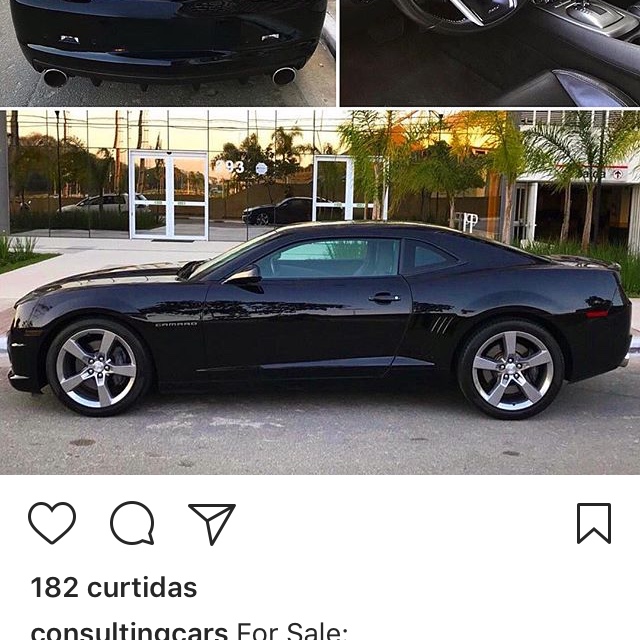Viewport: 640px width, 640px height.
Task: Share the post via the paper plane
Action: [x=212, y=523]
